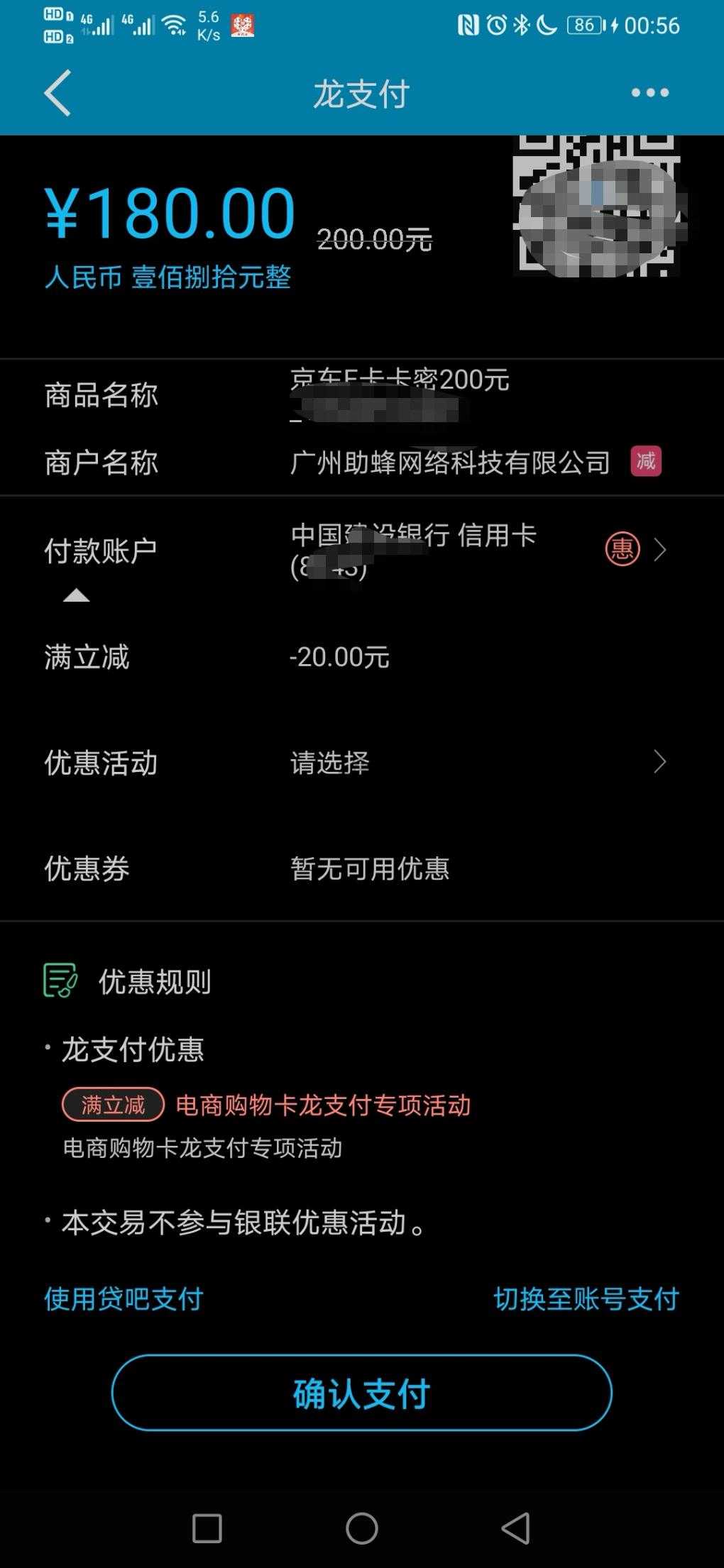This screenshot has height=1568, width=724.
Task: Collapse the 付款账户 discount details
Action: coord(76,596)
